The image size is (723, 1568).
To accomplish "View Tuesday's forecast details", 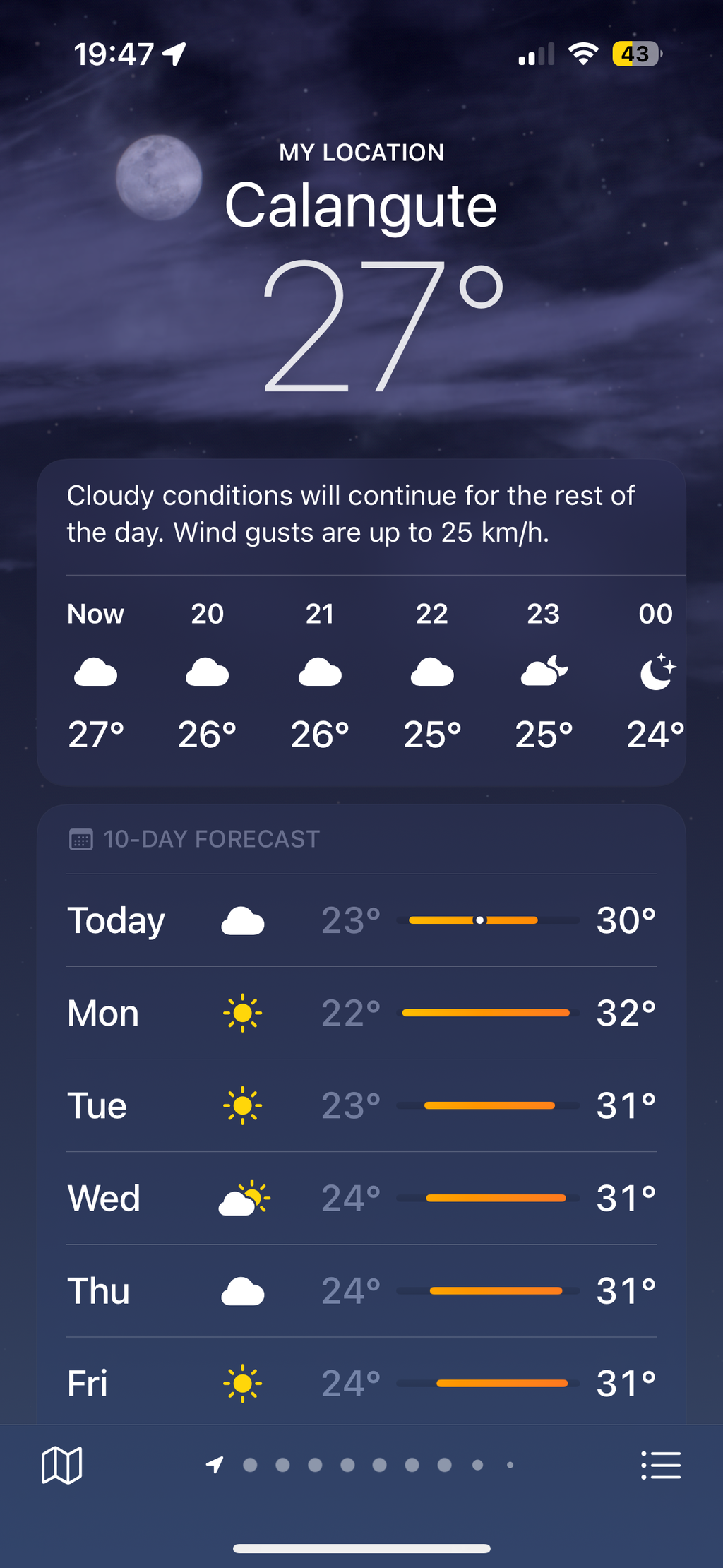I will [x=361, y=1105].
